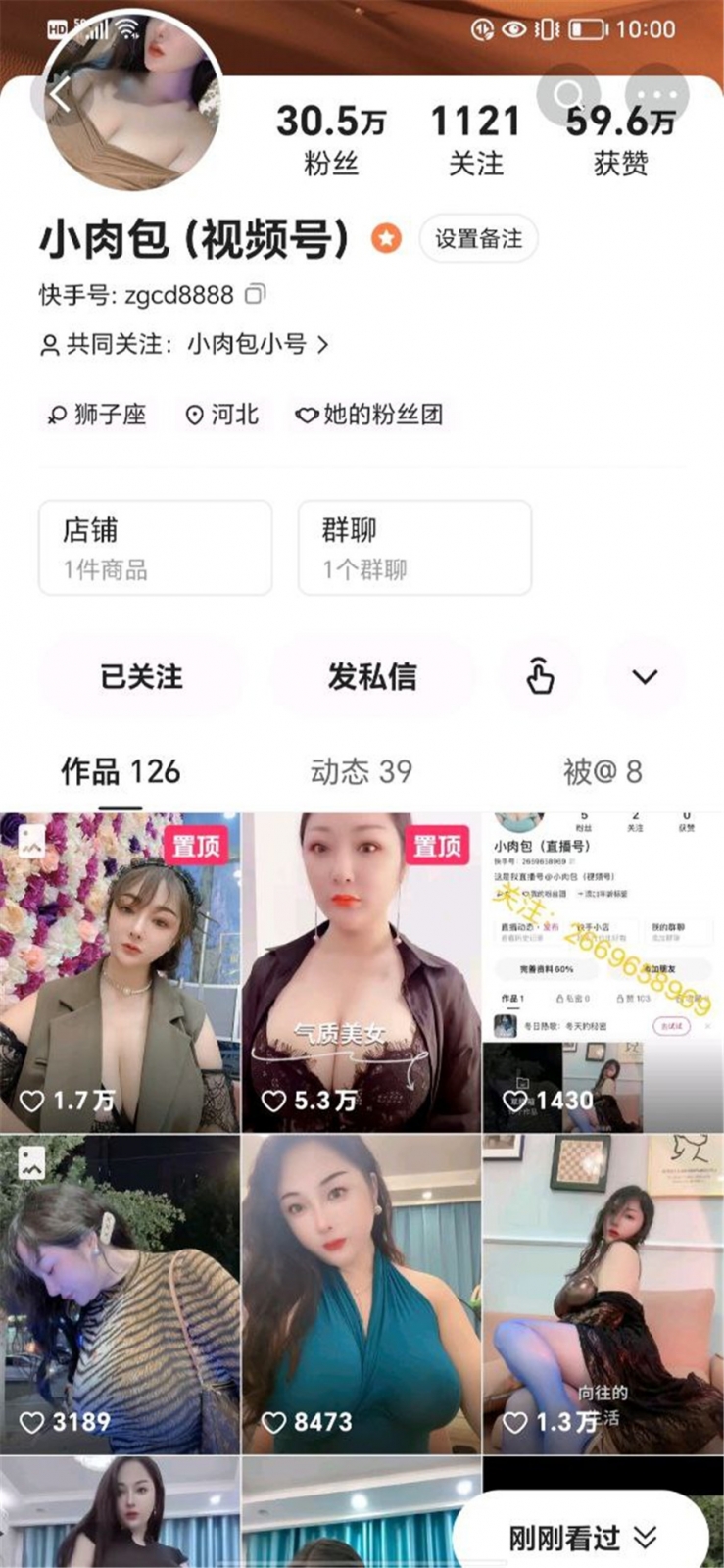This screenshot has width=724, height=1568.
Task: Open the video with 8473 likes
Action: (x=361, y=1294)
